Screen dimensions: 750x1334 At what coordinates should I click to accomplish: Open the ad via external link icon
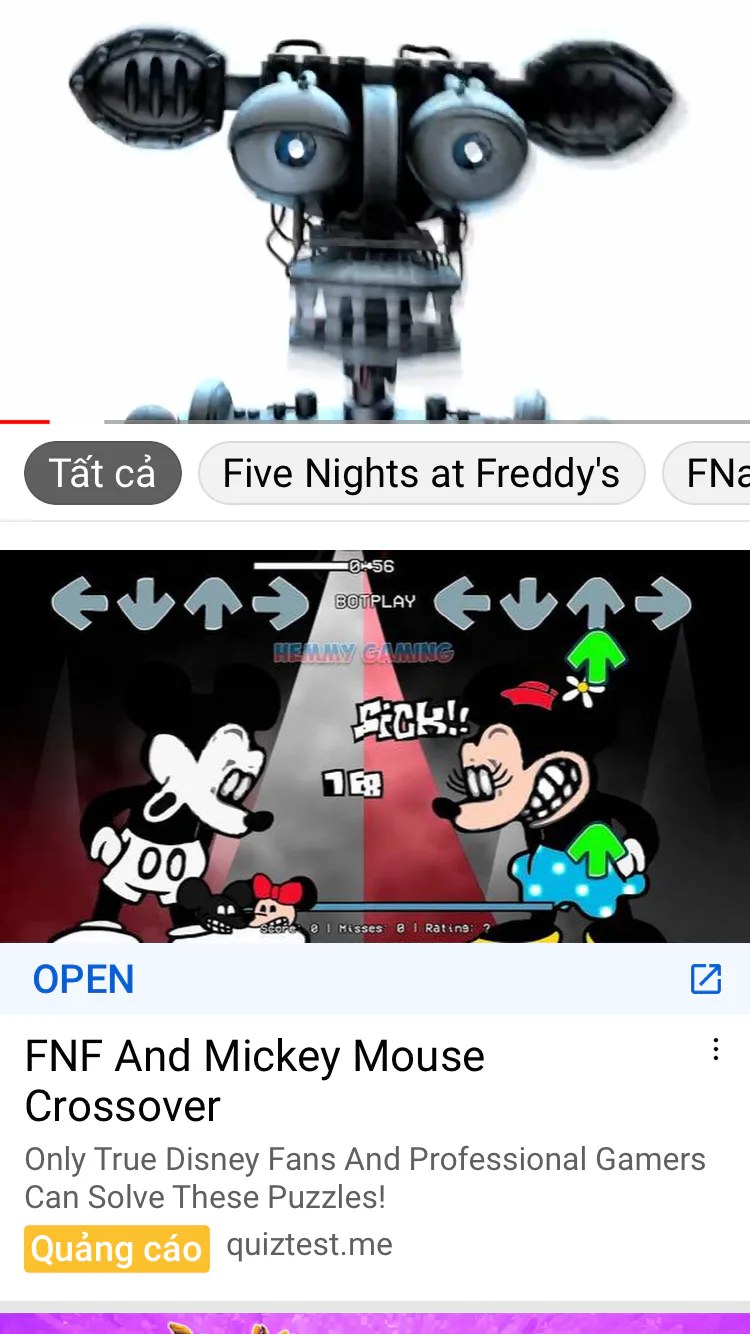tap(706, 979)
